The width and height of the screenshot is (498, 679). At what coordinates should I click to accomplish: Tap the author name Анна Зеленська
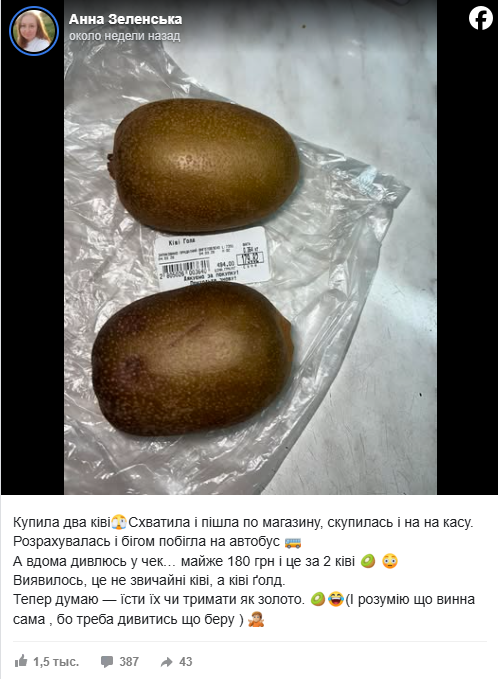coord(126,19)
